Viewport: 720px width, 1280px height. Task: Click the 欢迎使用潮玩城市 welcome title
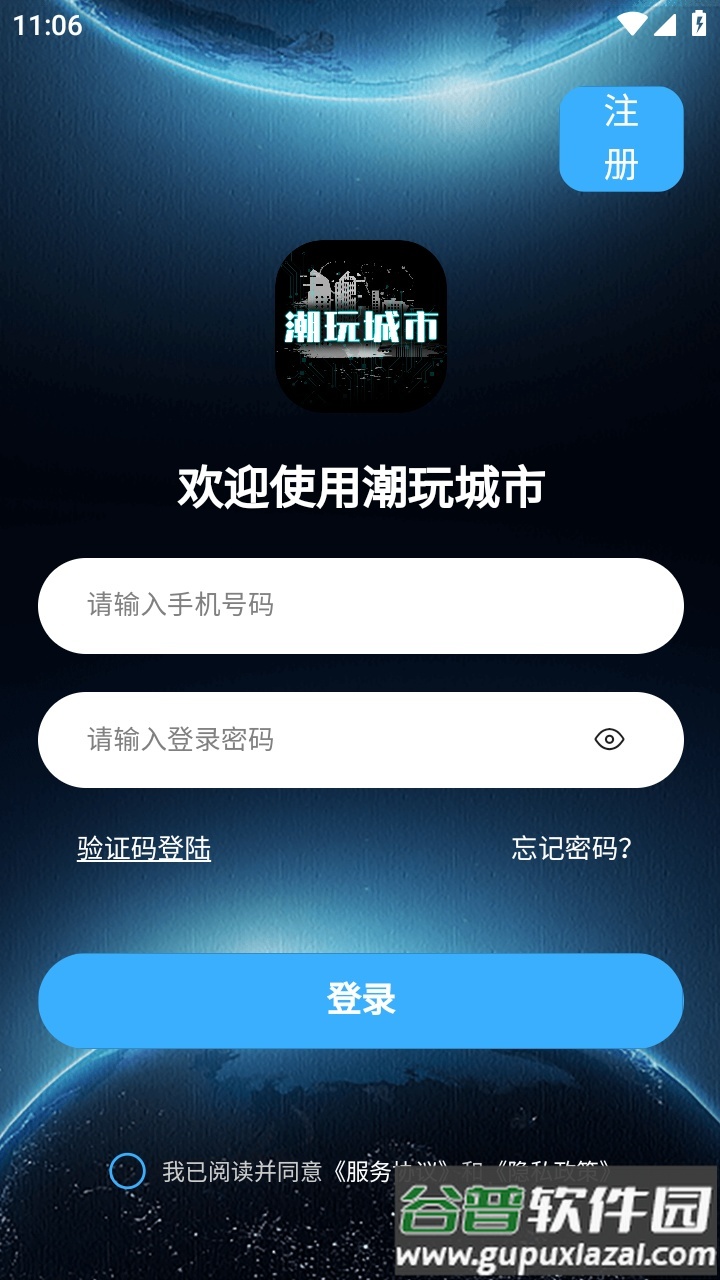click(360, 487)
